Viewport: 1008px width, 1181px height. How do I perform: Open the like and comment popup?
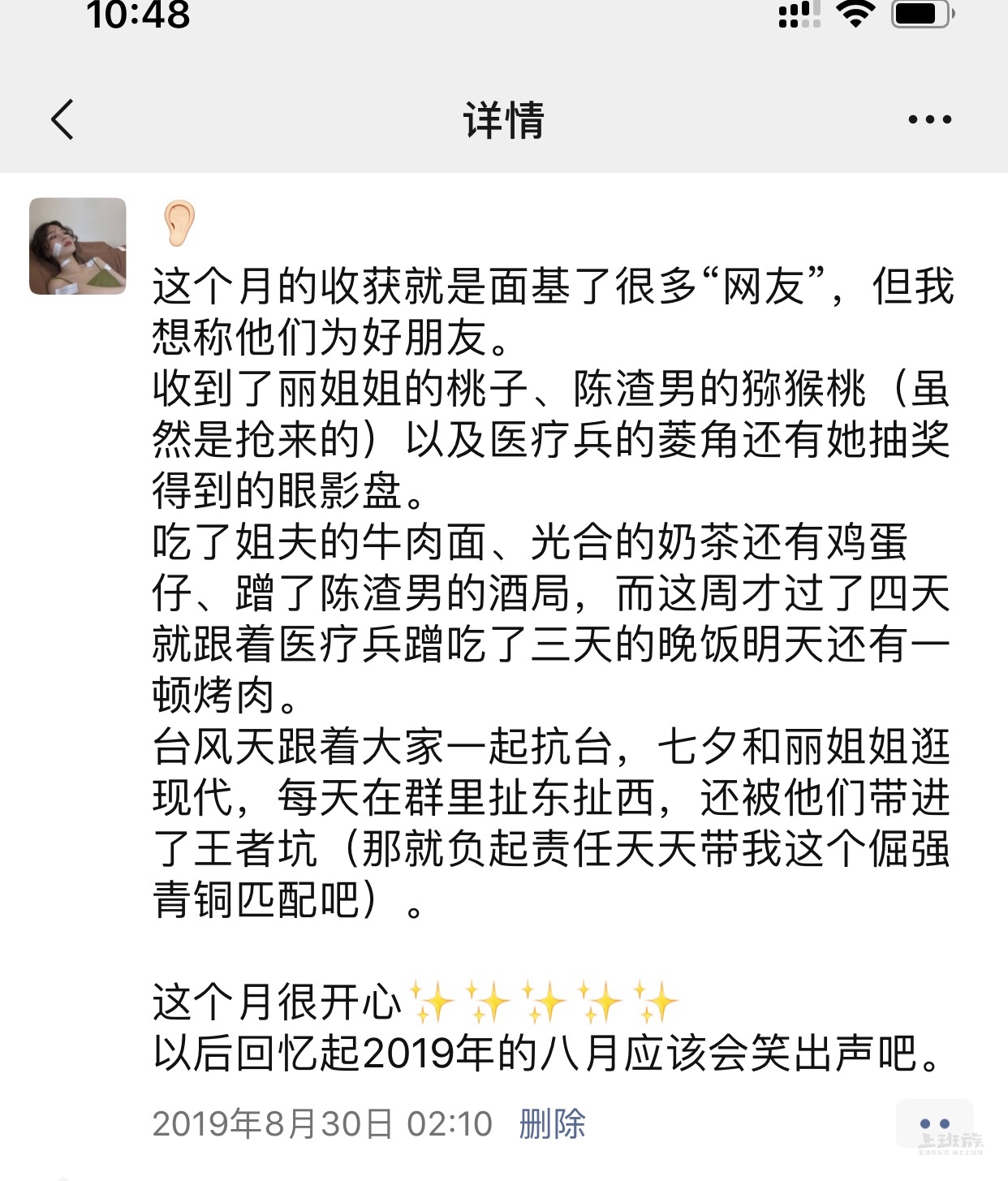[934, 1124]
